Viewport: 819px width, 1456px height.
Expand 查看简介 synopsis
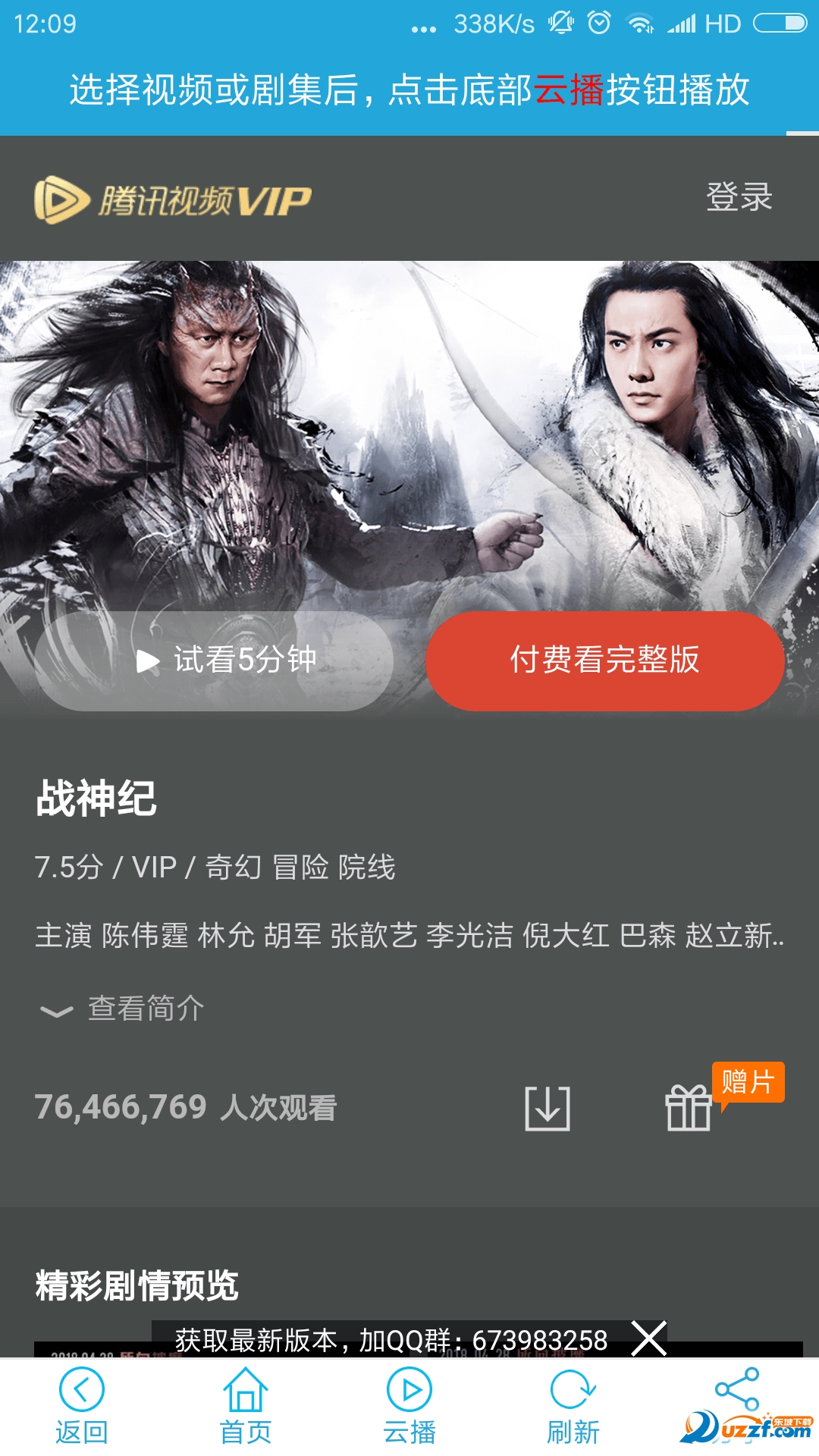(x=123, y=1009)
